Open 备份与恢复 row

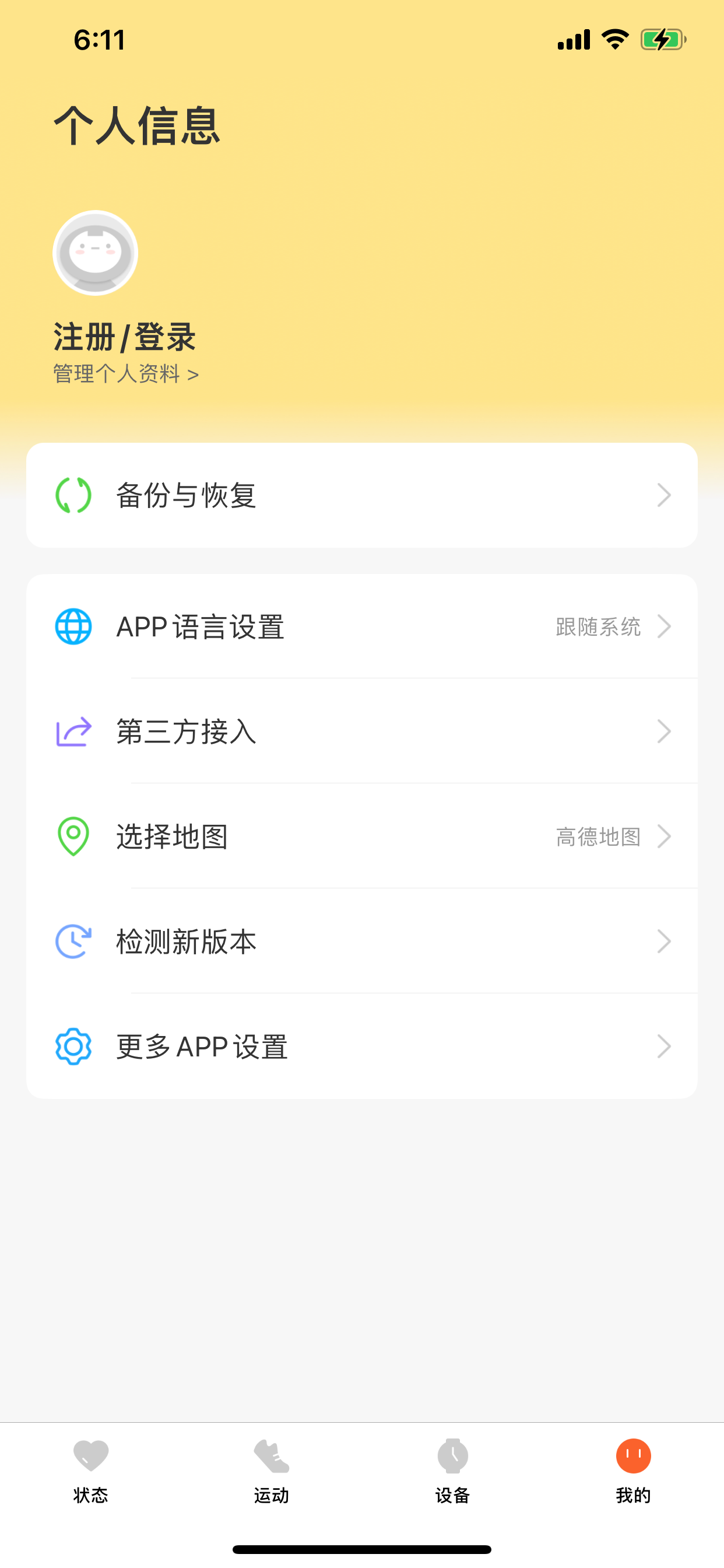coord(362,495)
